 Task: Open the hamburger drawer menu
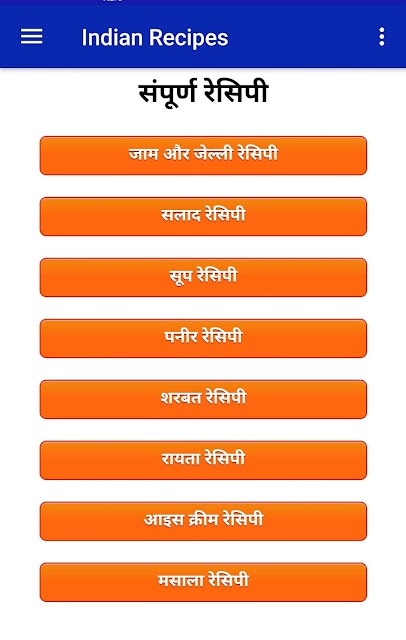(x=31, y=37)
